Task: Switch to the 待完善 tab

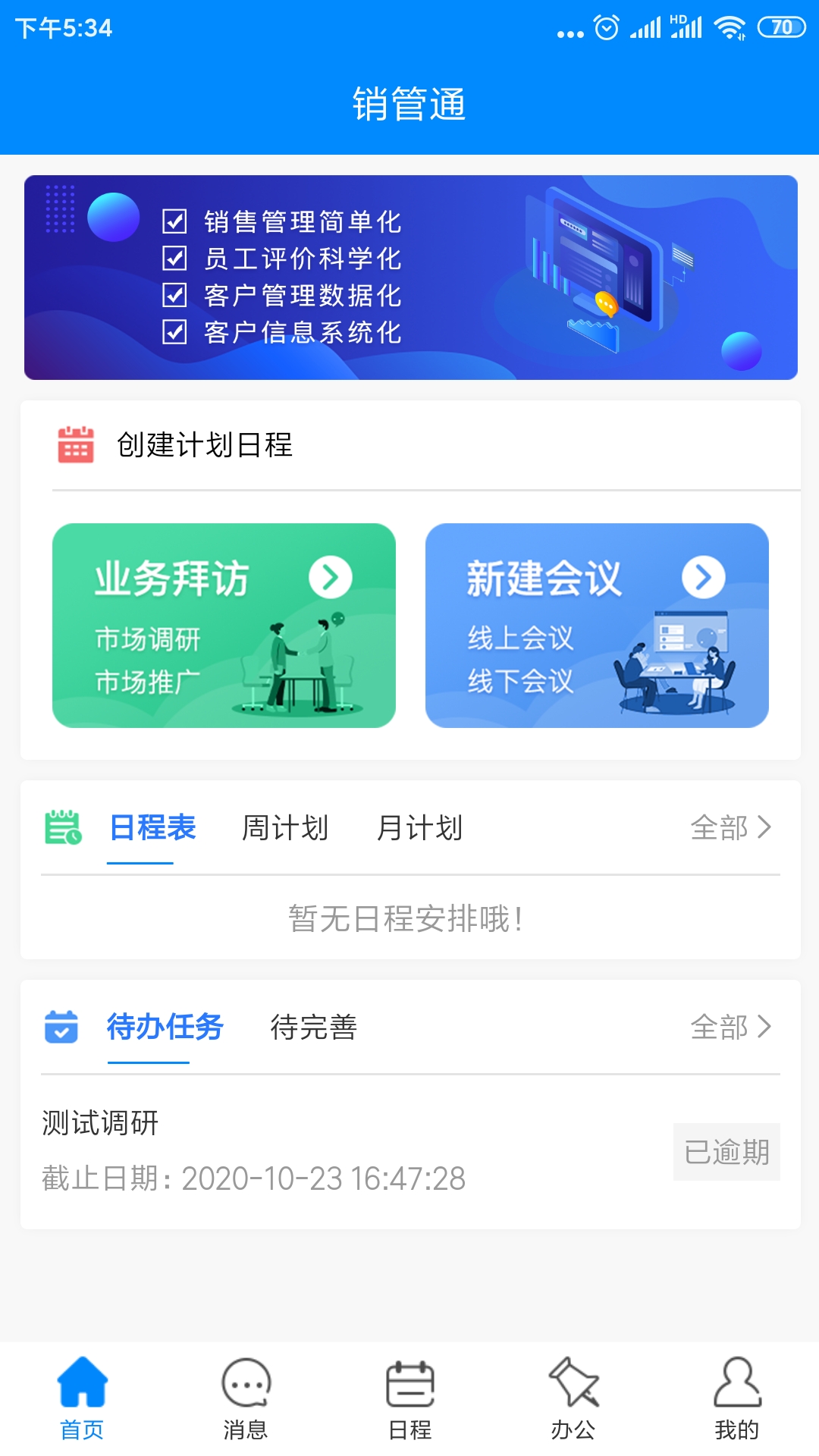Action: pos(313,1027)
